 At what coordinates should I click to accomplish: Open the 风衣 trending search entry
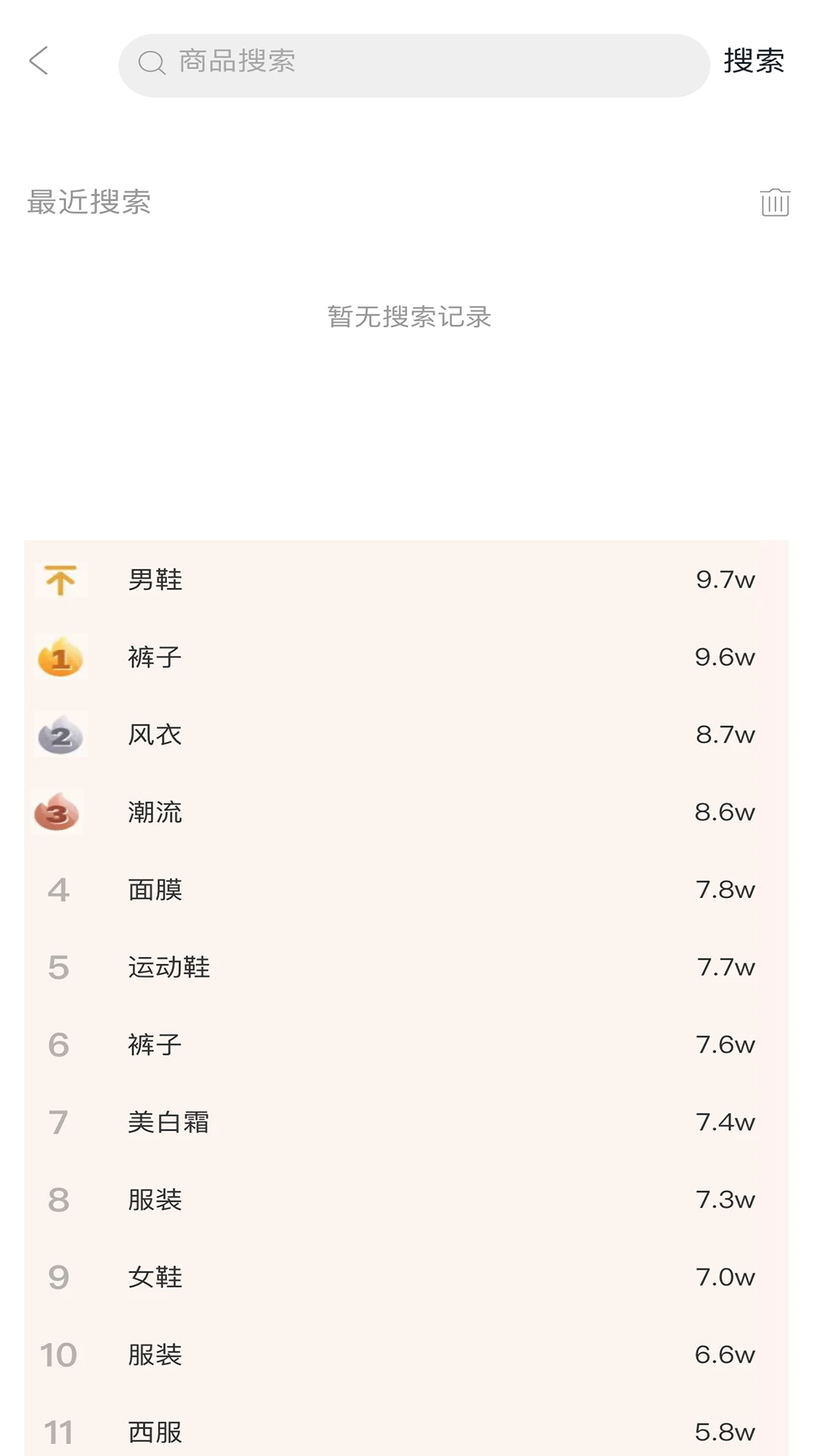click(x=155, y=734)
